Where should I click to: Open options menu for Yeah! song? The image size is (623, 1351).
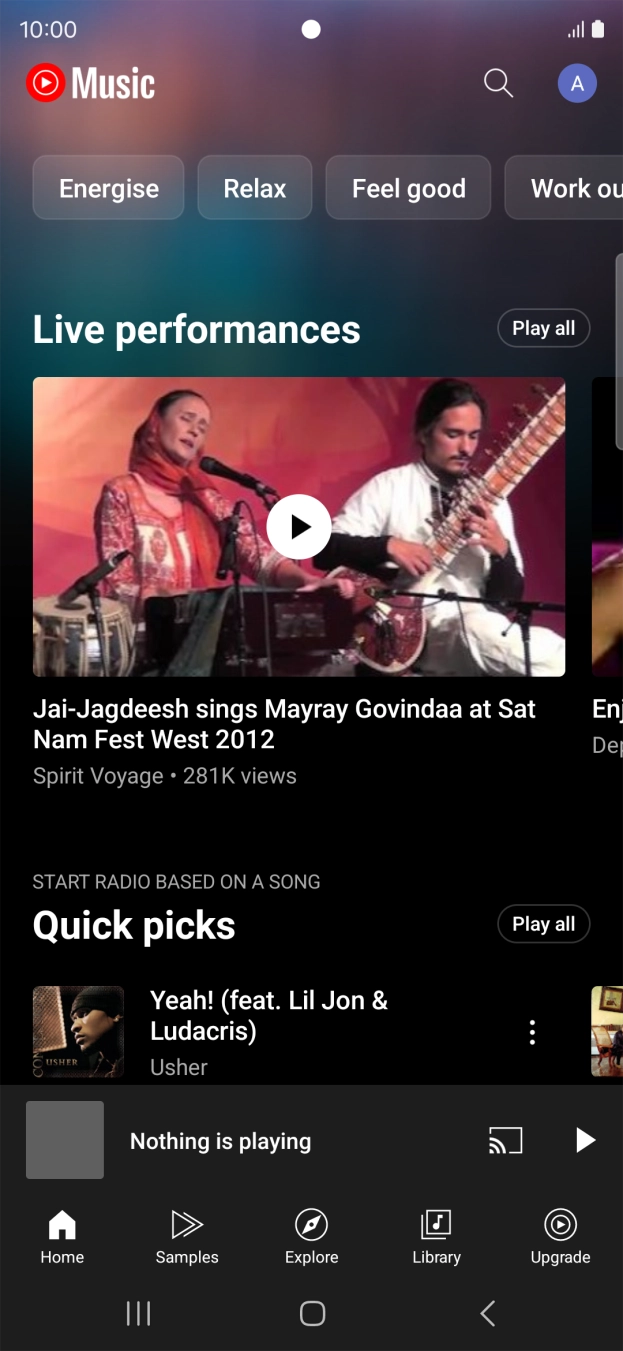tap(532, 1032)
